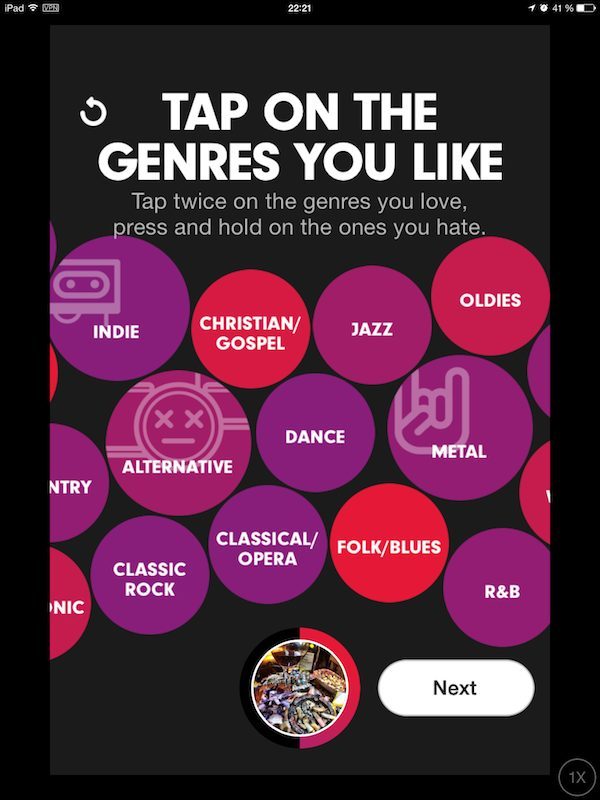Viewport: 600px width, 800px height.
Task: Choose the Christian/Gospel genre
Action: point(250,332)
